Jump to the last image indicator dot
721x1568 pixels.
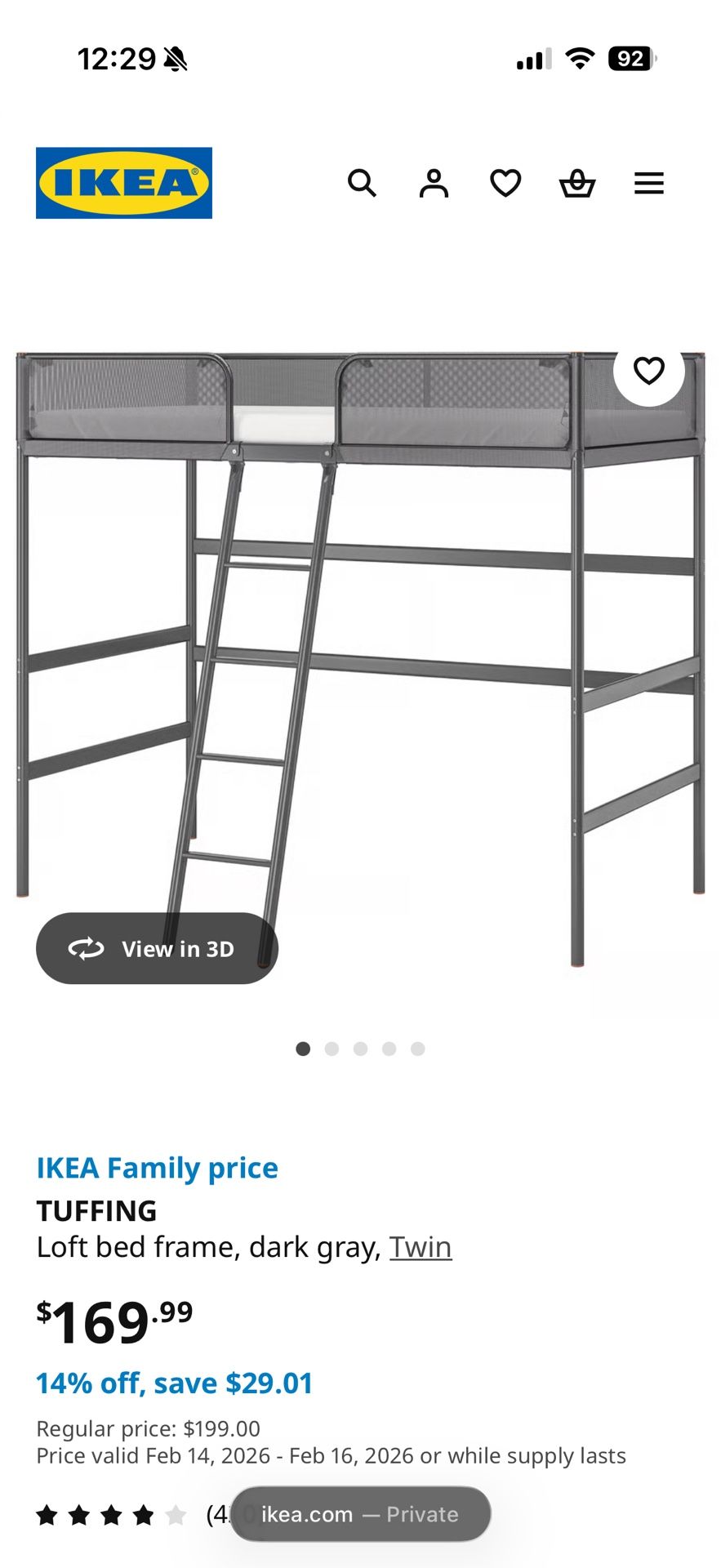pos(417,1049)
